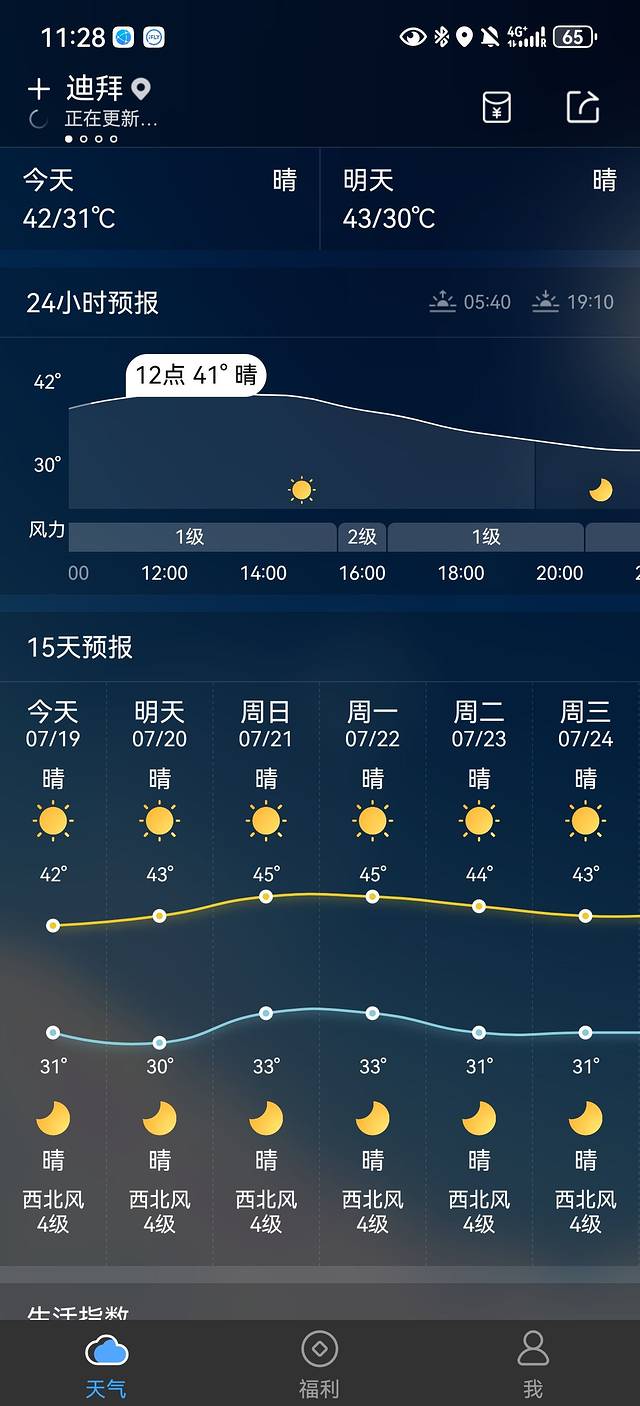View today's 42/31℃ weather summary

click(160, 198)
